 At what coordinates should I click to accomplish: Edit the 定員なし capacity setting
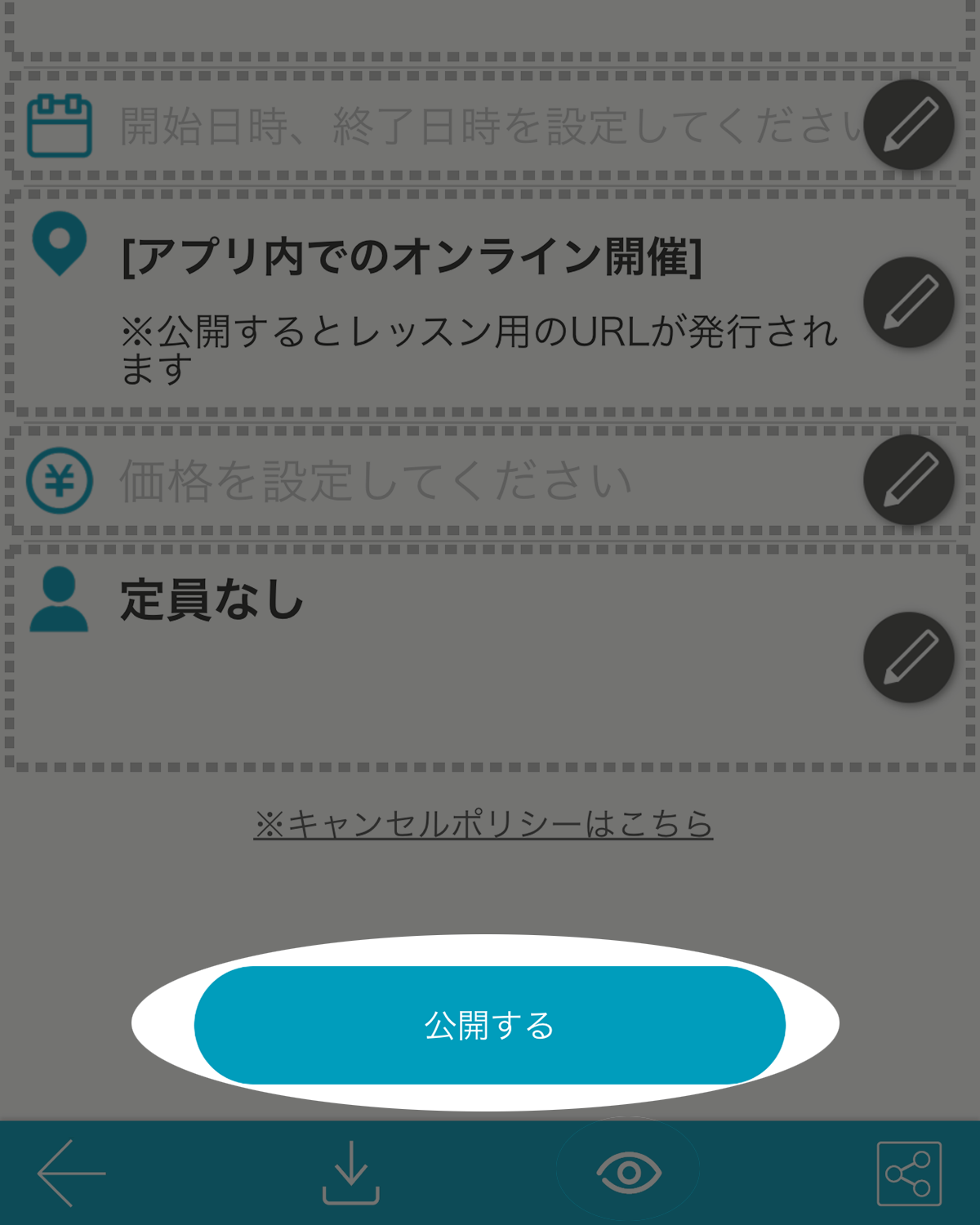(x=908, y=657)
